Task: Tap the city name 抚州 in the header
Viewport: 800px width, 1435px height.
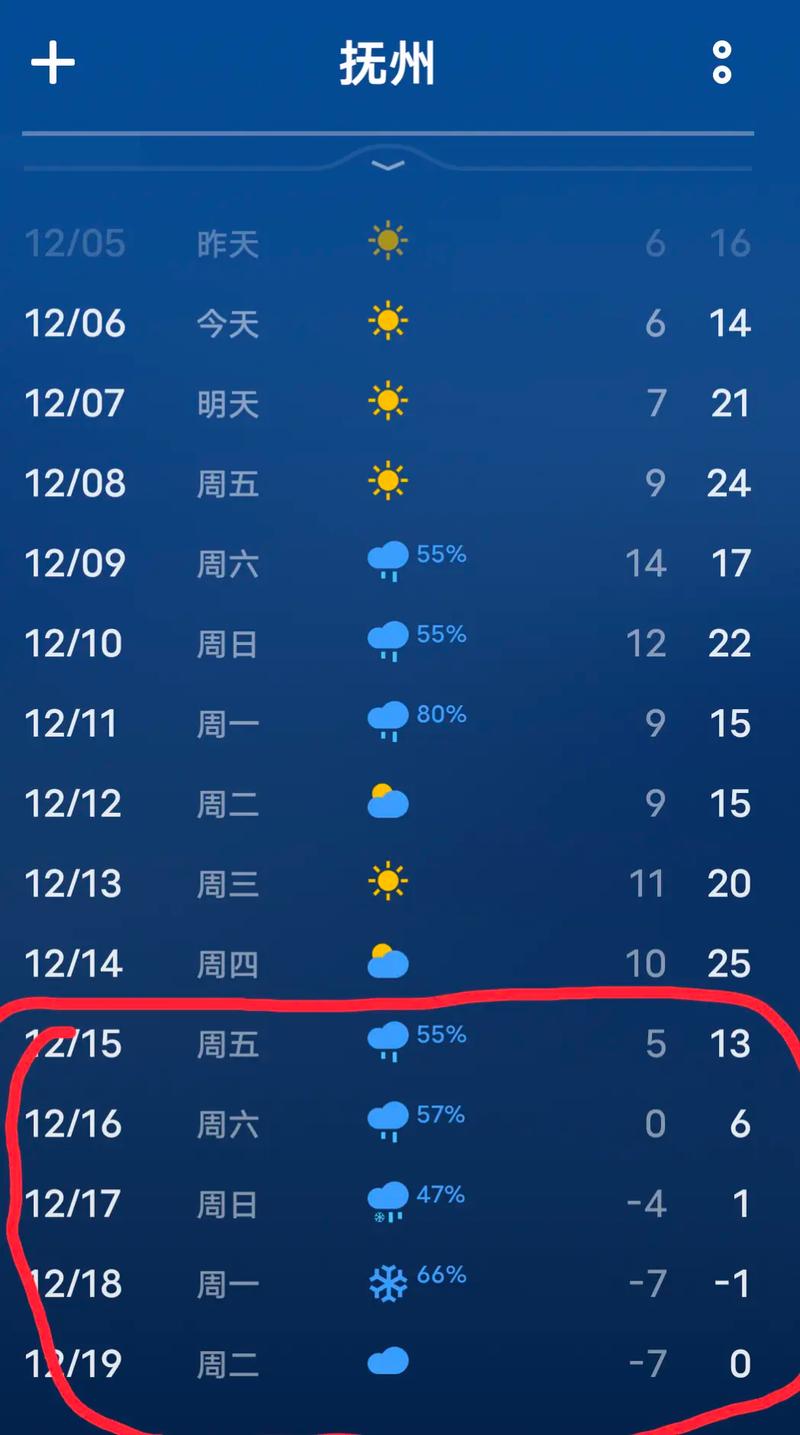Action: [388, 62]
